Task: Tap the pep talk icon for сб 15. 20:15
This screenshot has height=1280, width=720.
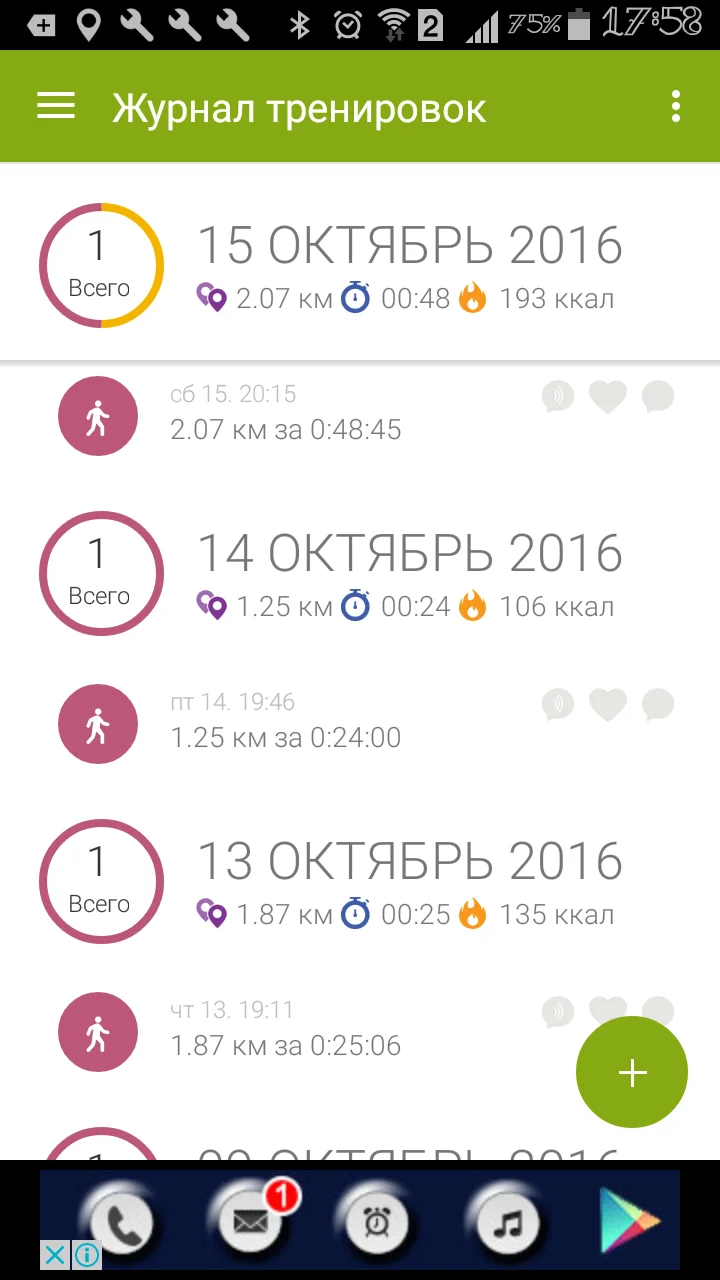Action: click(x=558, y=397)
